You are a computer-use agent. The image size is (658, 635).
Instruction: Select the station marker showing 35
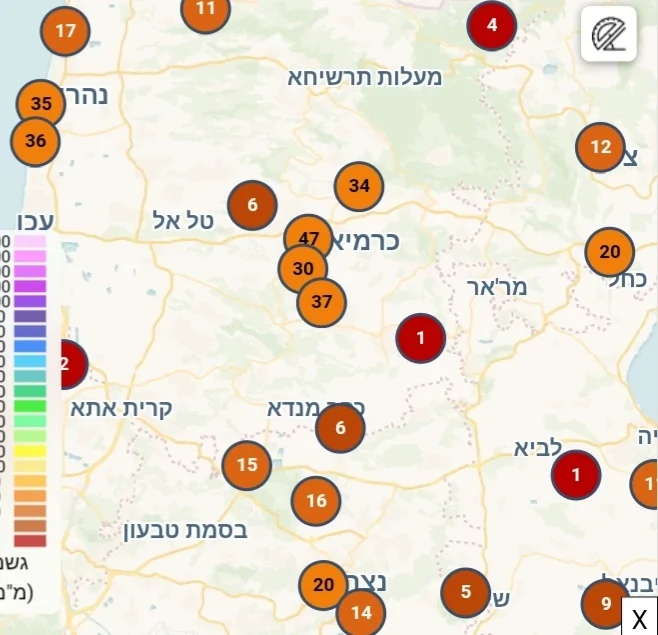(41, 104)
